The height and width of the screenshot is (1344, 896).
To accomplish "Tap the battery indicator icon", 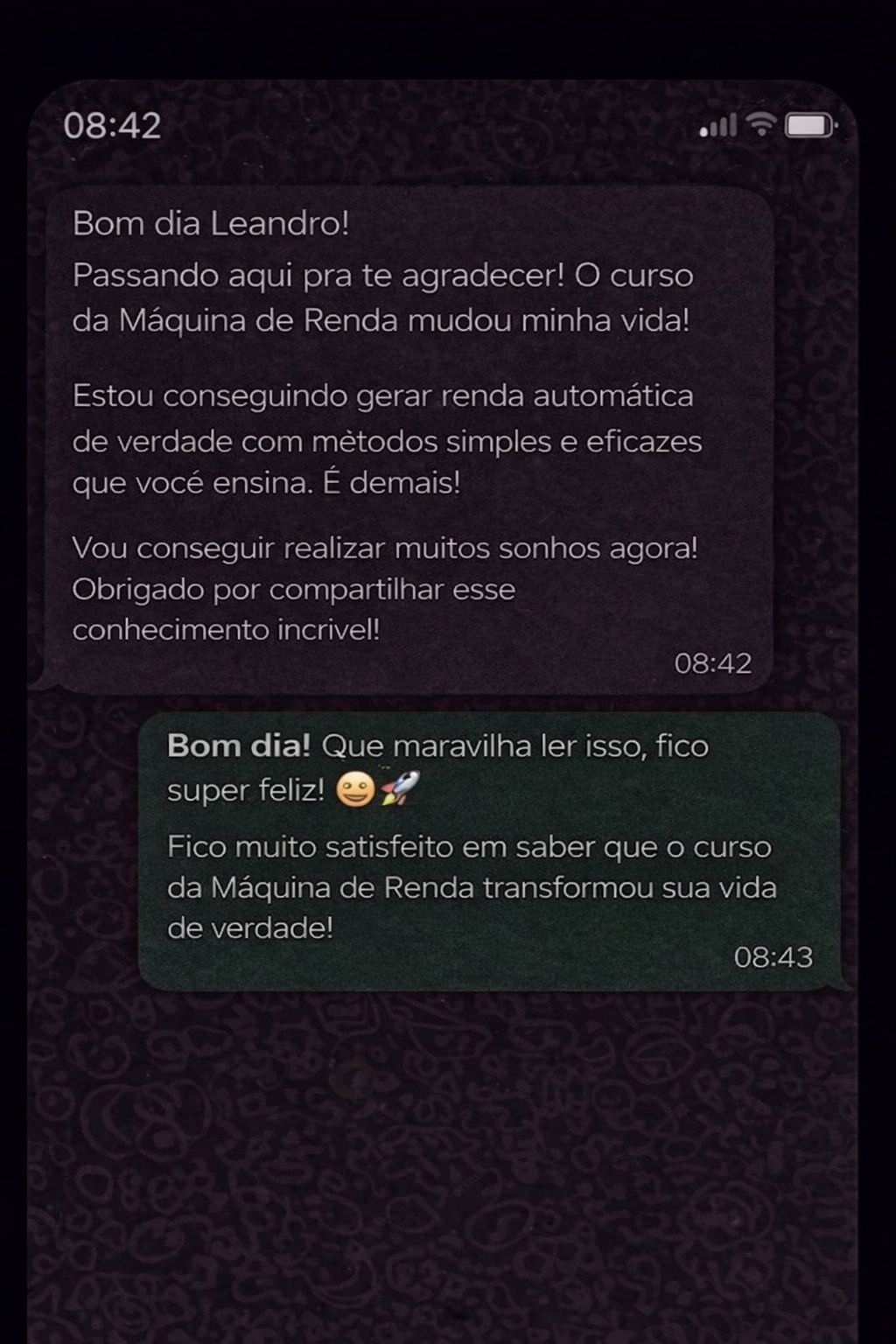I will point(809,126).
